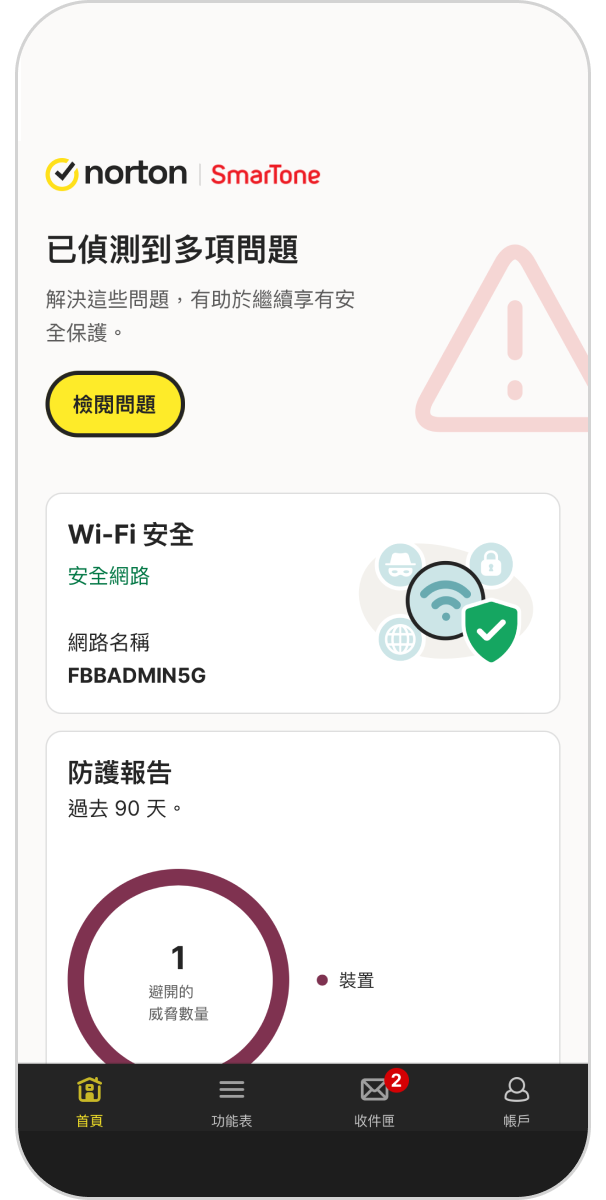Switch to the 首頁 tab
Screen dimensions: 606x1200
(x=89, y=1100)
